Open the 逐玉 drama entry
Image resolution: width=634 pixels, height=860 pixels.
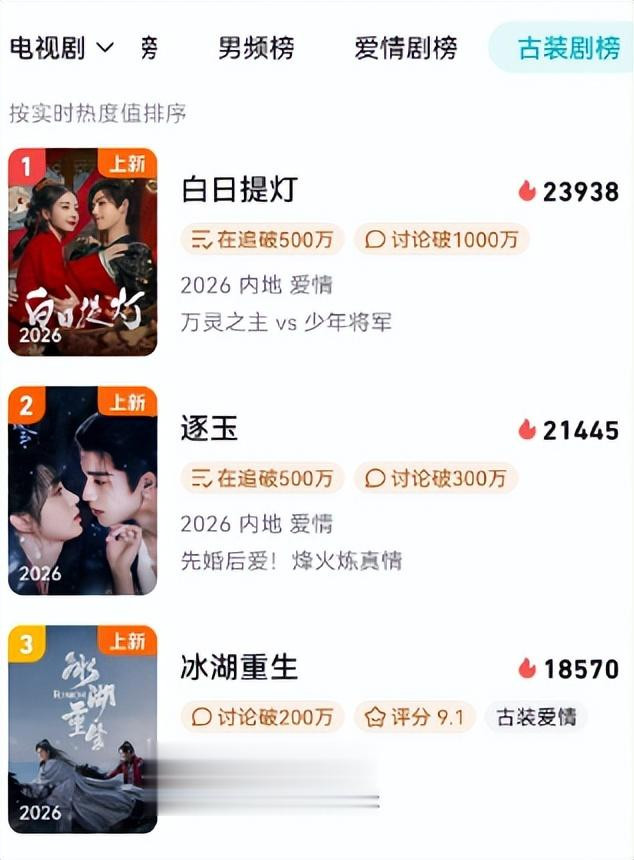point(210,430)
